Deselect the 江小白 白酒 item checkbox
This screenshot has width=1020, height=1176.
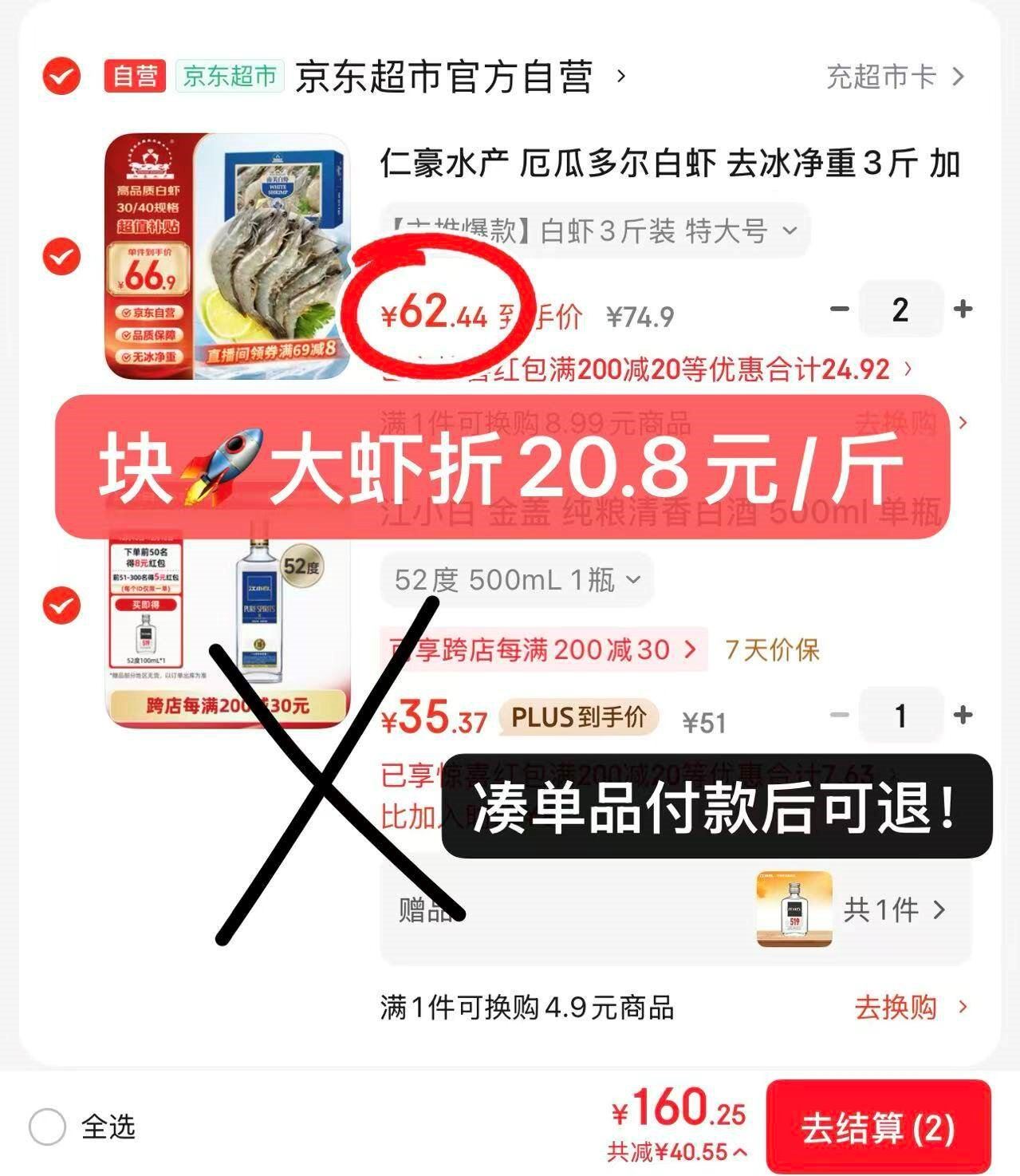point(61,605)
